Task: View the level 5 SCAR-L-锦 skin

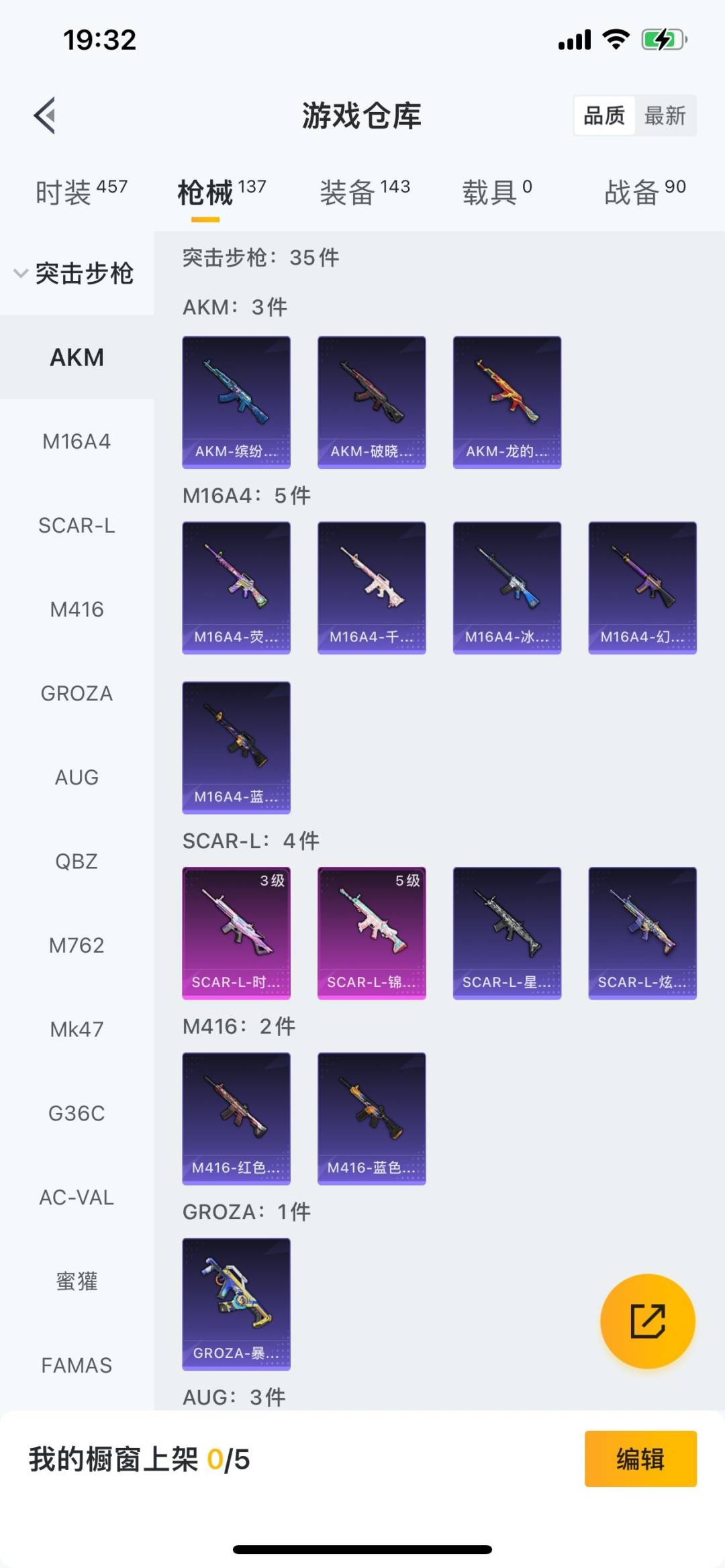Action: pyautogui.click(x=371, y=933)
